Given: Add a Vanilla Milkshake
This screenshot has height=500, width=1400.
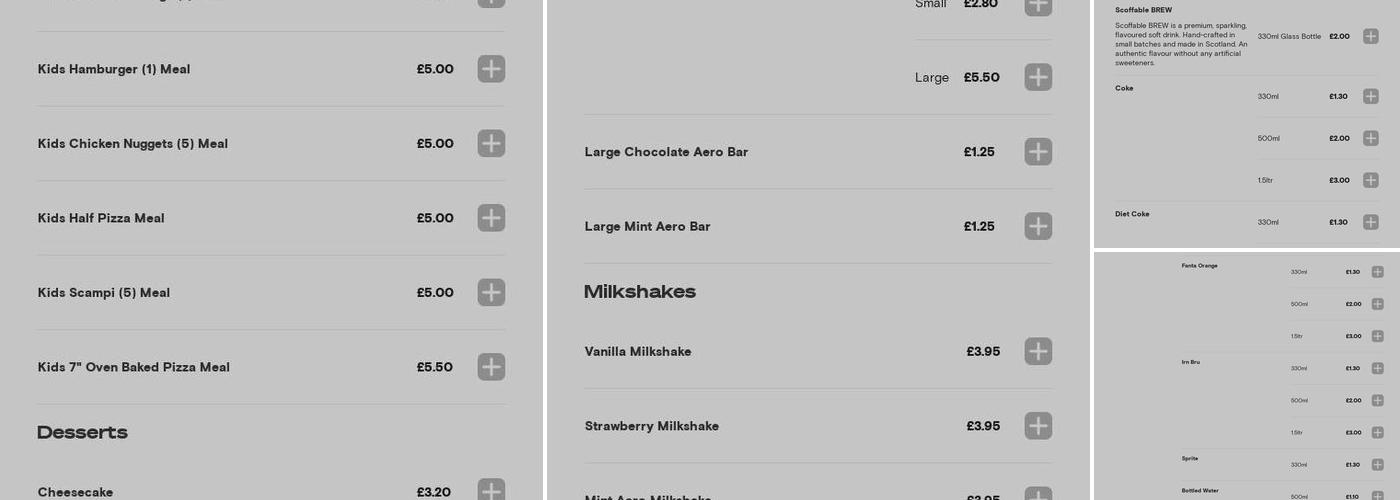Looking at the screenshot, I should (1038, 351).
